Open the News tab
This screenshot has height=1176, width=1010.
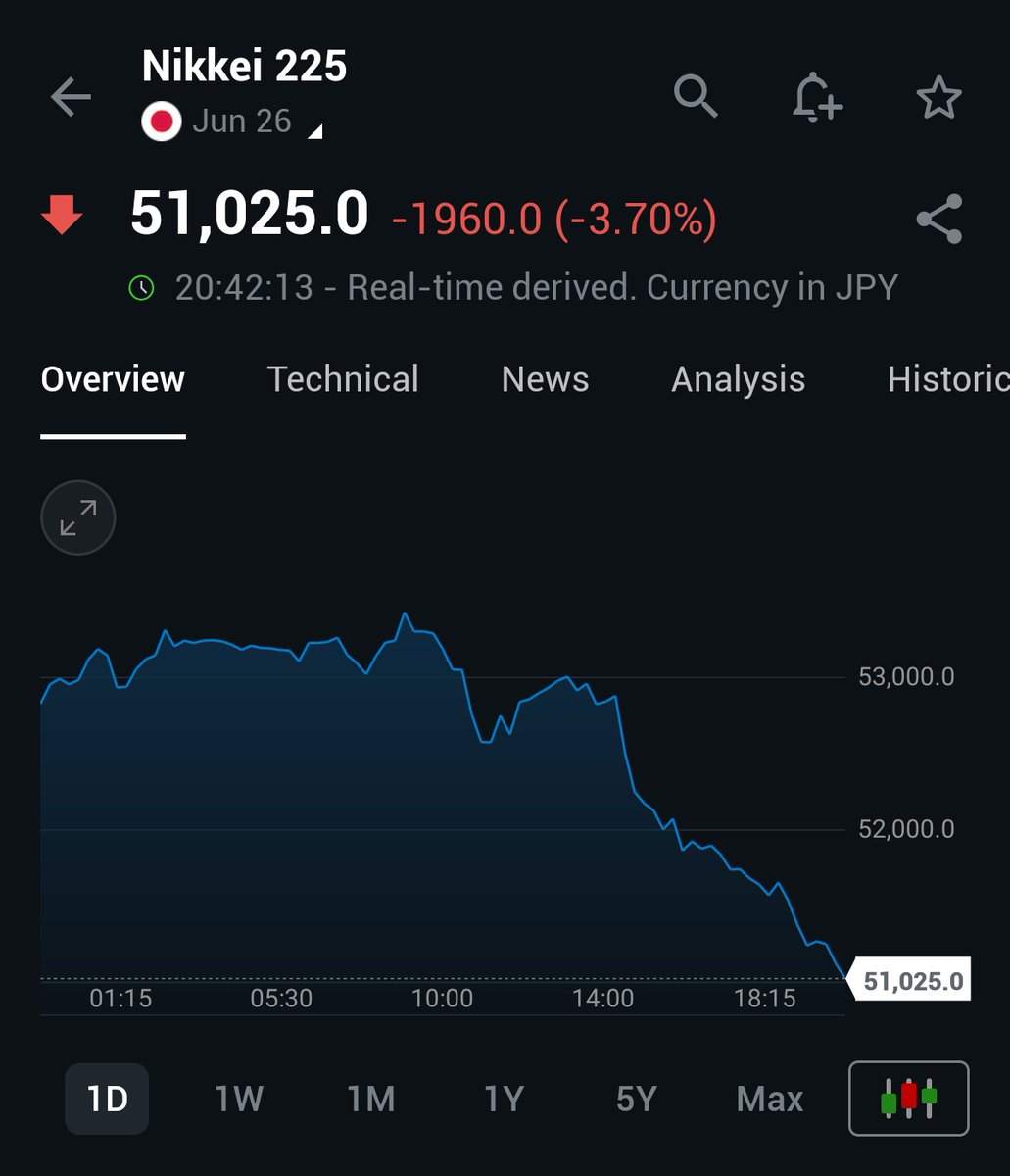[x=545, y=379]
